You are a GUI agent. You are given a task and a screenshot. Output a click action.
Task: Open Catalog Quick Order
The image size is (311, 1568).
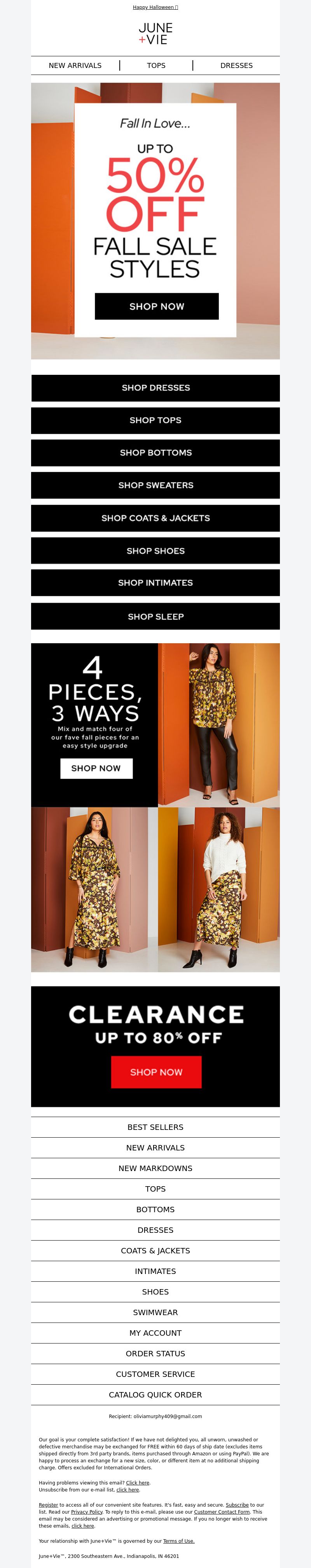(155, 1394)
